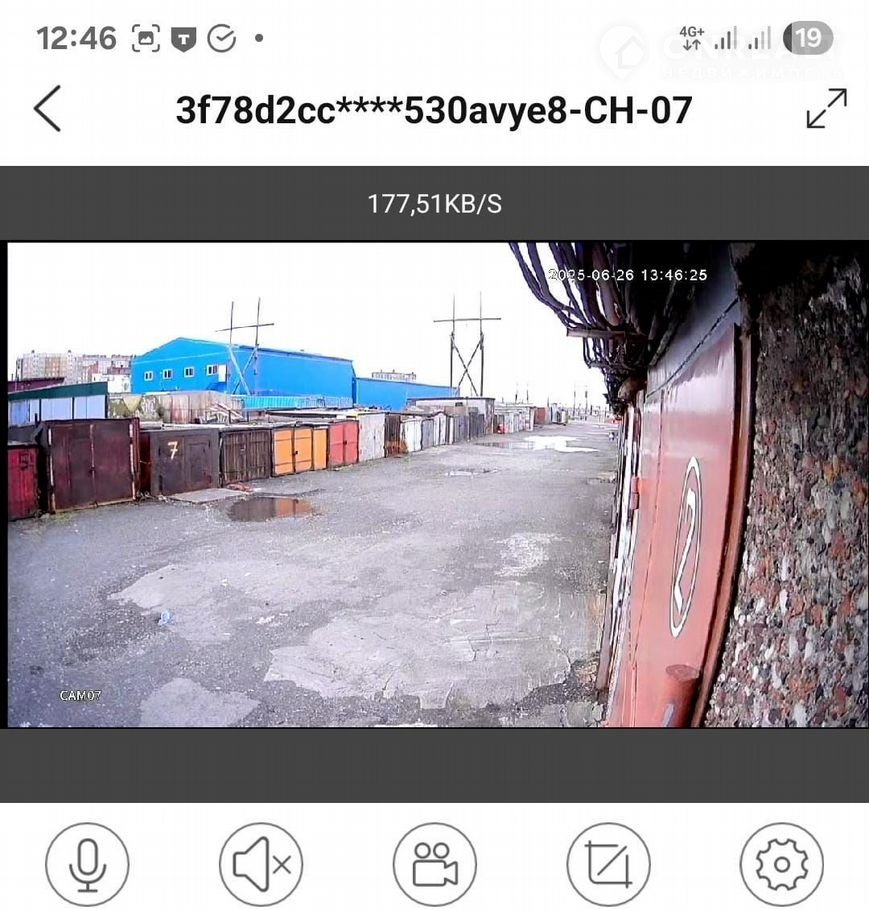Viewport: 869px width, 910px height.
Task: Unmute the camera audio
Action: (261, 864)
